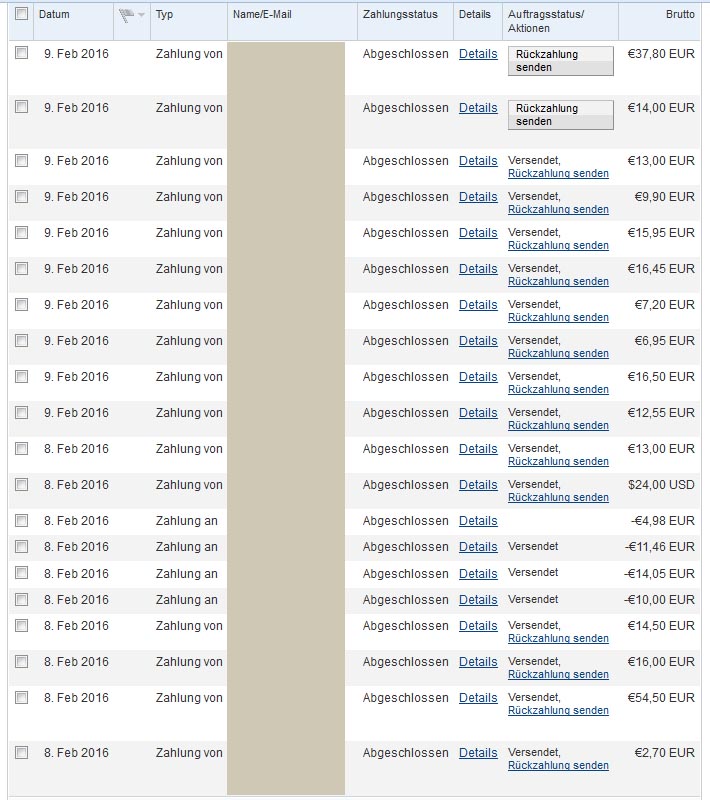Viewport: 710px width, 800px height.
Task: Refund the €6,95 EUR payment via link
Action: (x=558, y=354)
